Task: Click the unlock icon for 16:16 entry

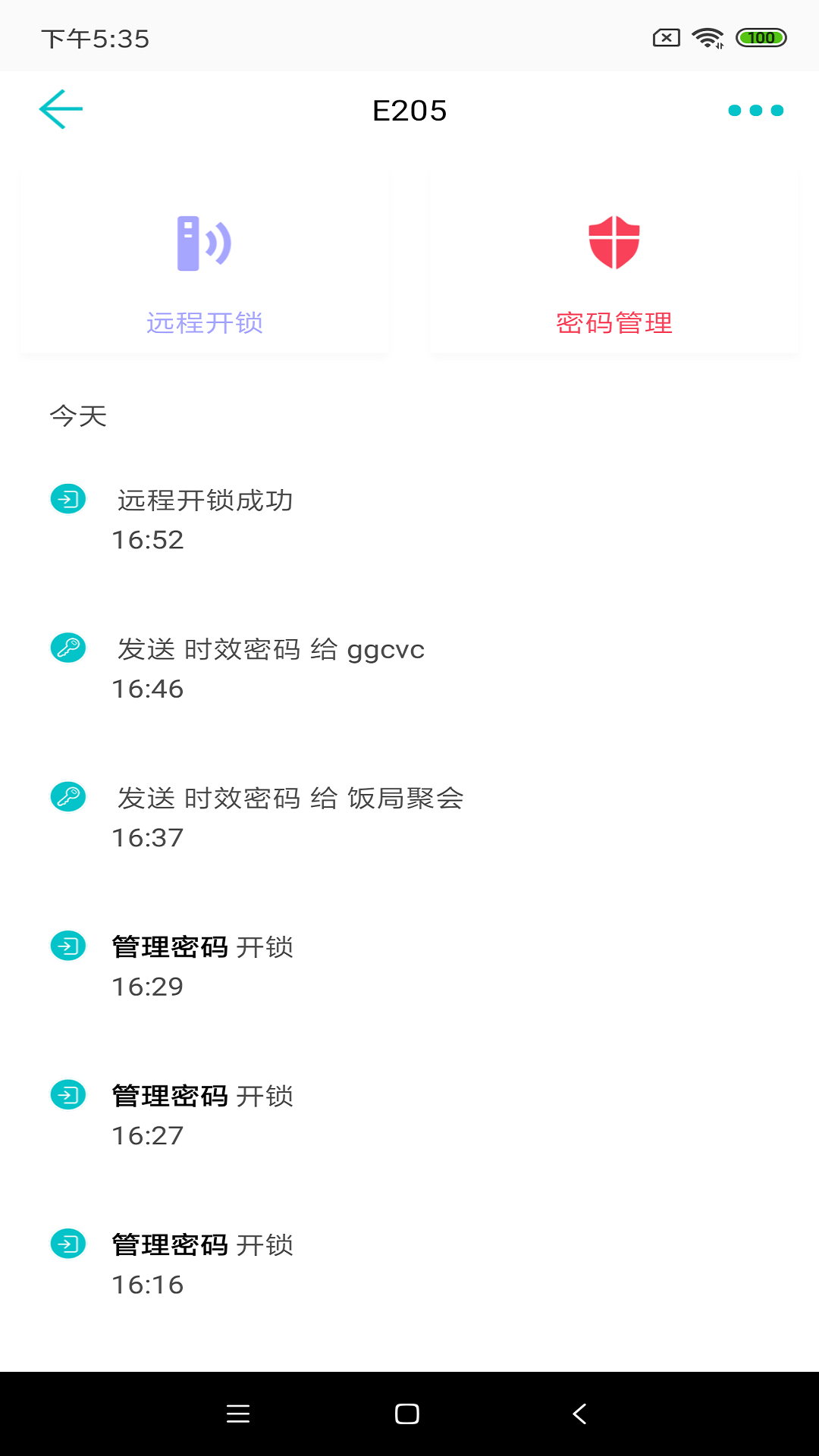Action: pyautogui.click(x=67, y=1244)
